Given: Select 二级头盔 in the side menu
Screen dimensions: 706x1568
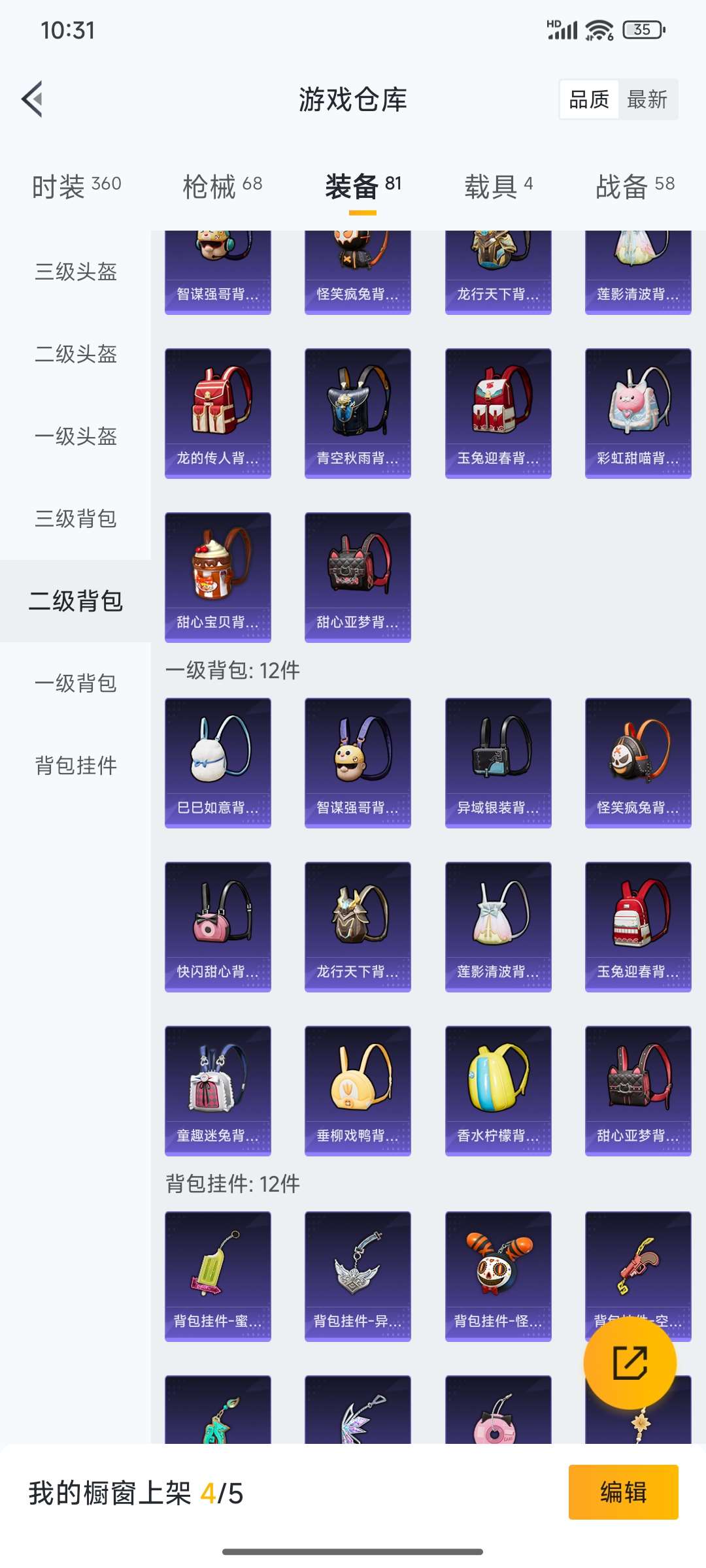Looking at the screenshot, I should click(76, 354).
